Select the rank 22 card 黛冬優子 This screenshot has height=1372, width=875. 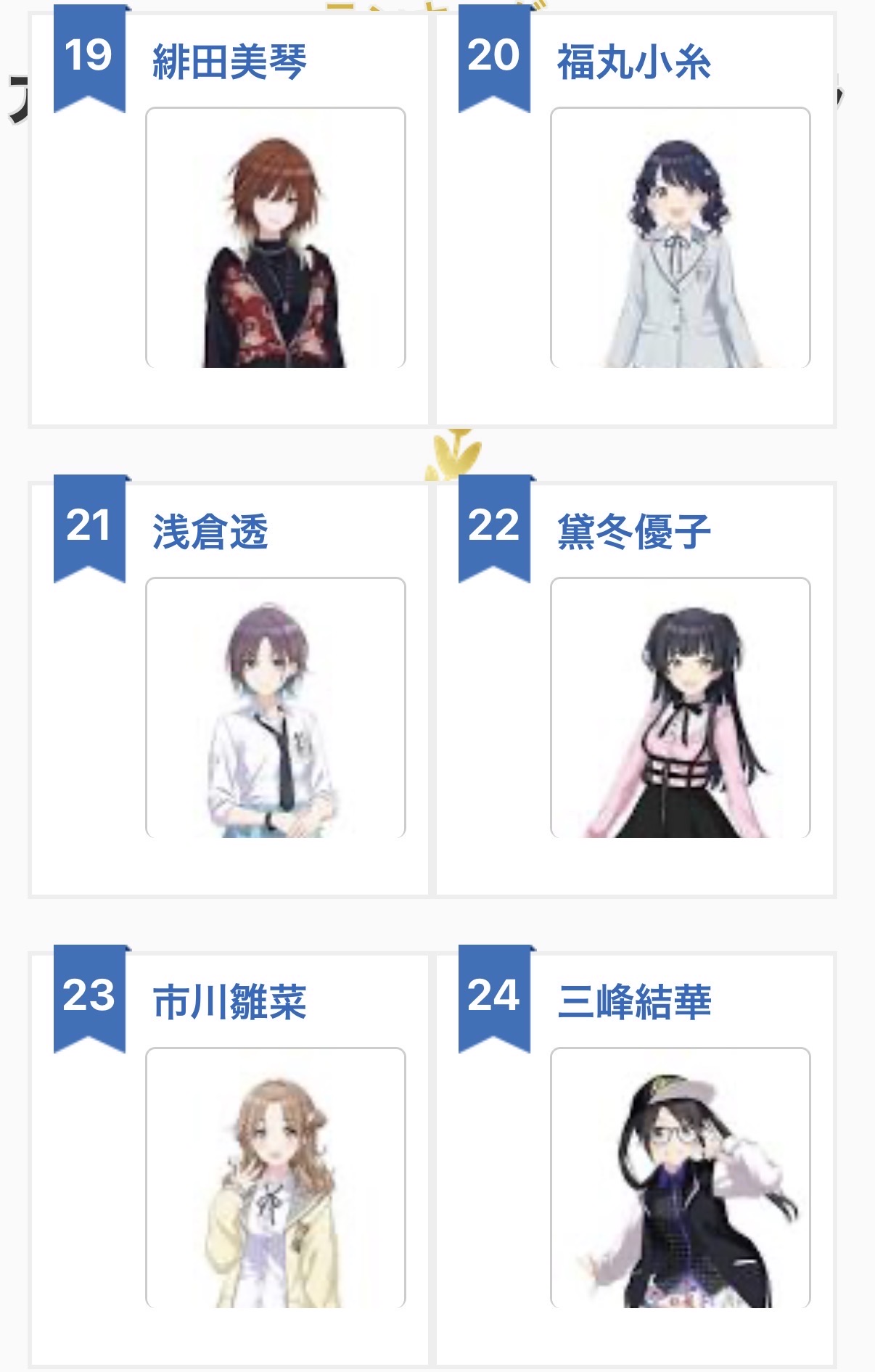[x=635, y=689]
